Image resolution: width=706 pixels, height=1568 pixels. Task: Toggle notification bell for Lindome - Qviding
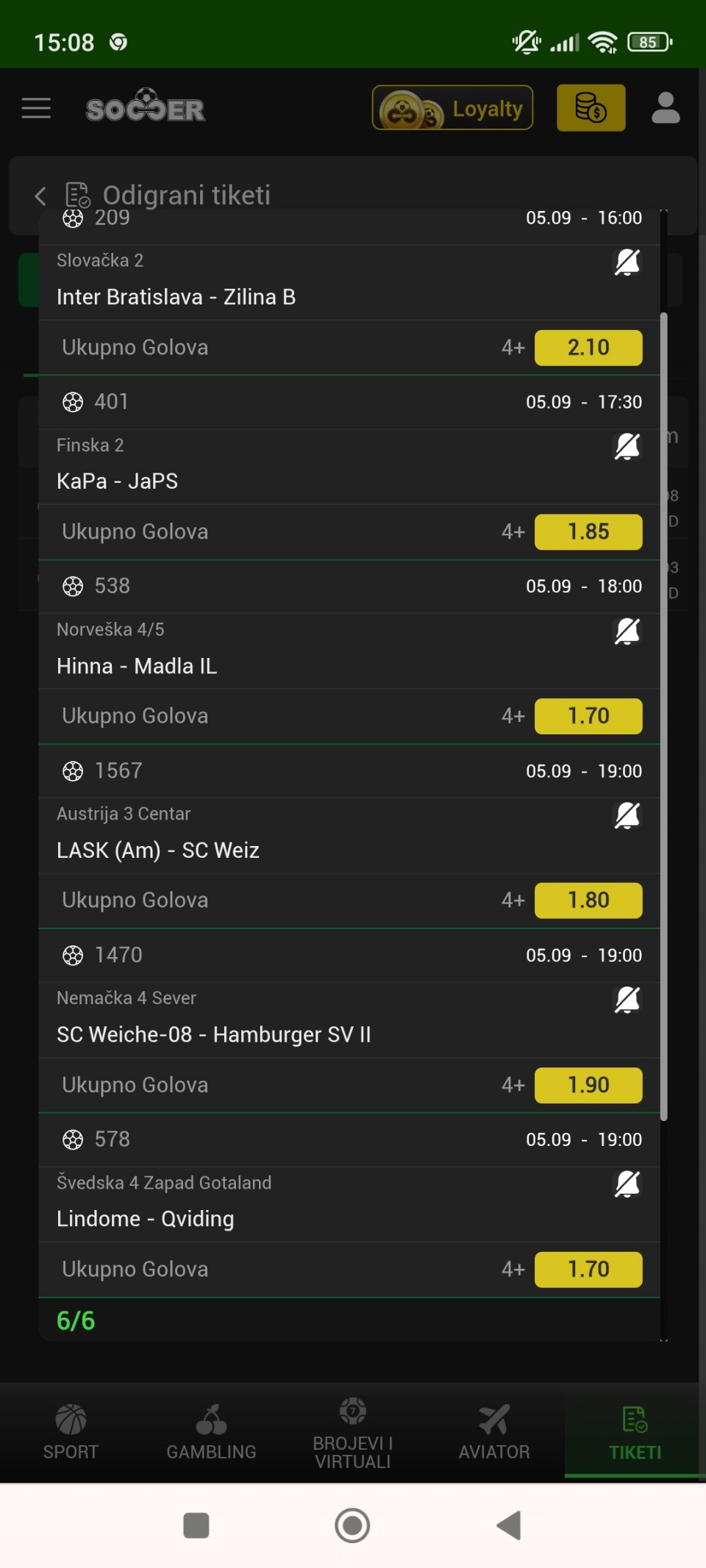click(x=627, y=1184)
